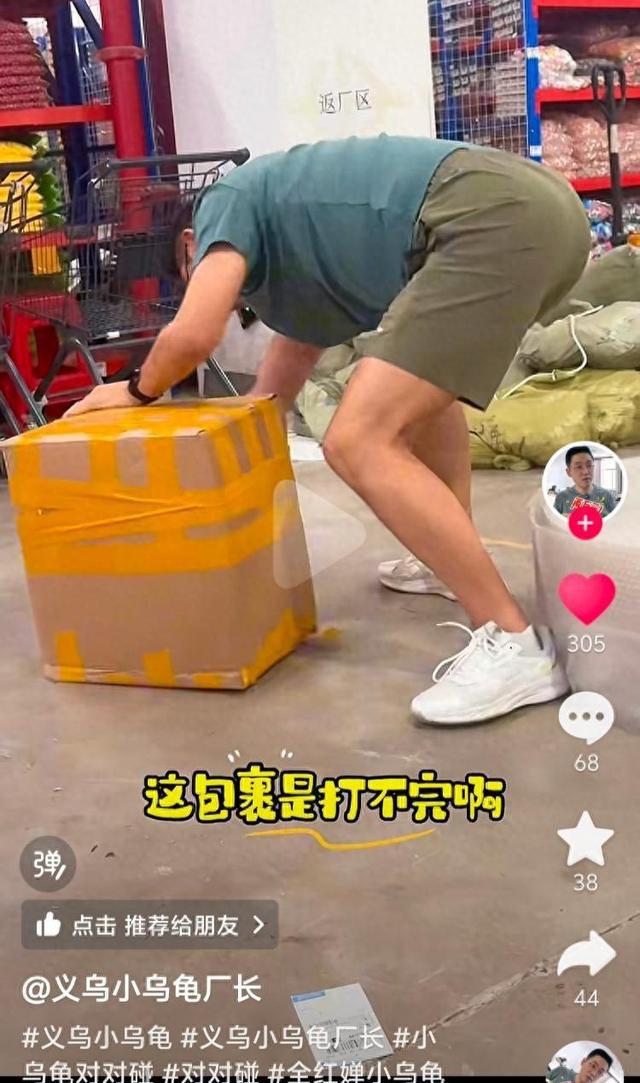
Task: Add the video to favorites with the star
Action: [586, 838]
